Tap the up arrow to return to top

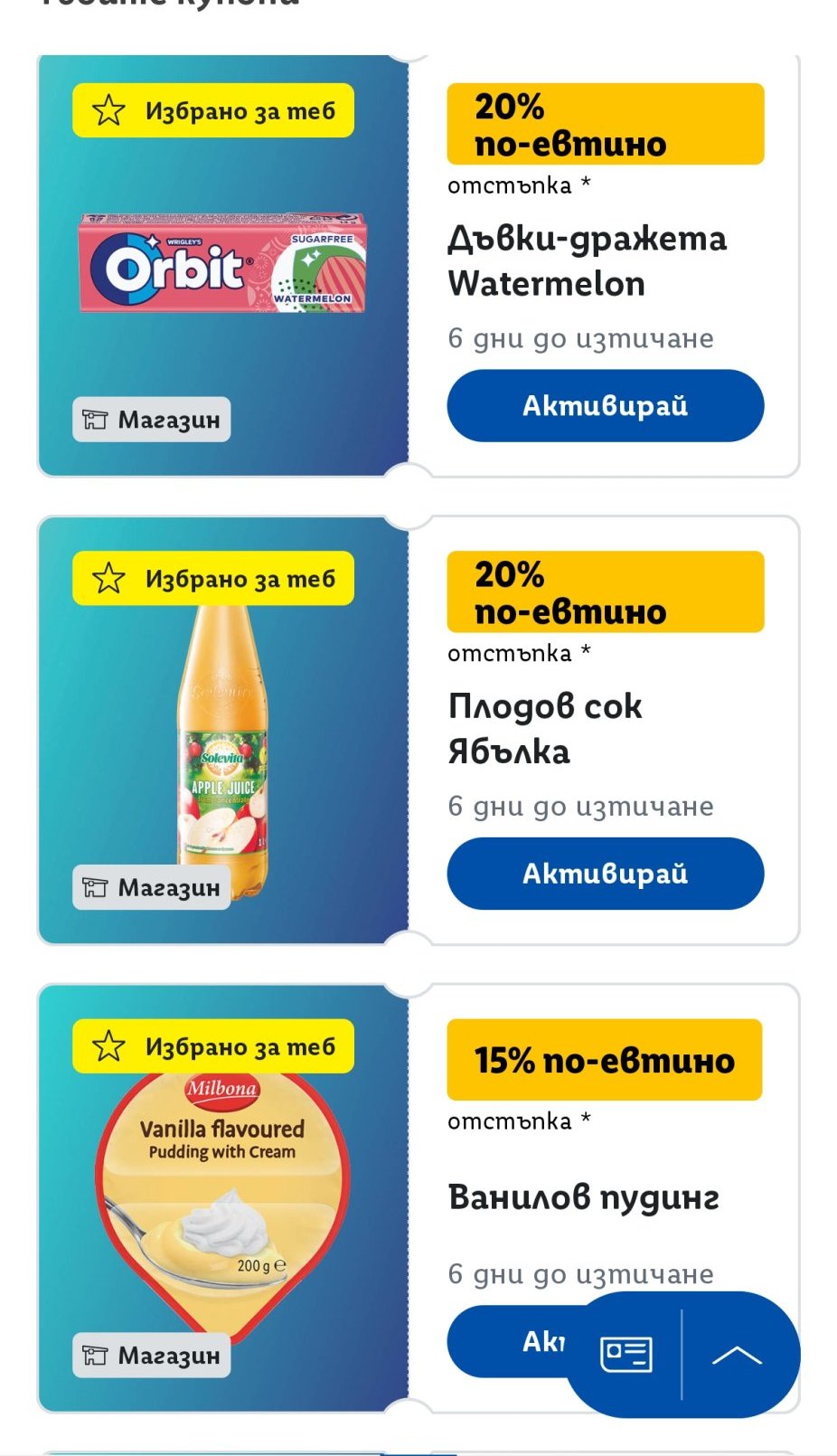pos(737,1354)
